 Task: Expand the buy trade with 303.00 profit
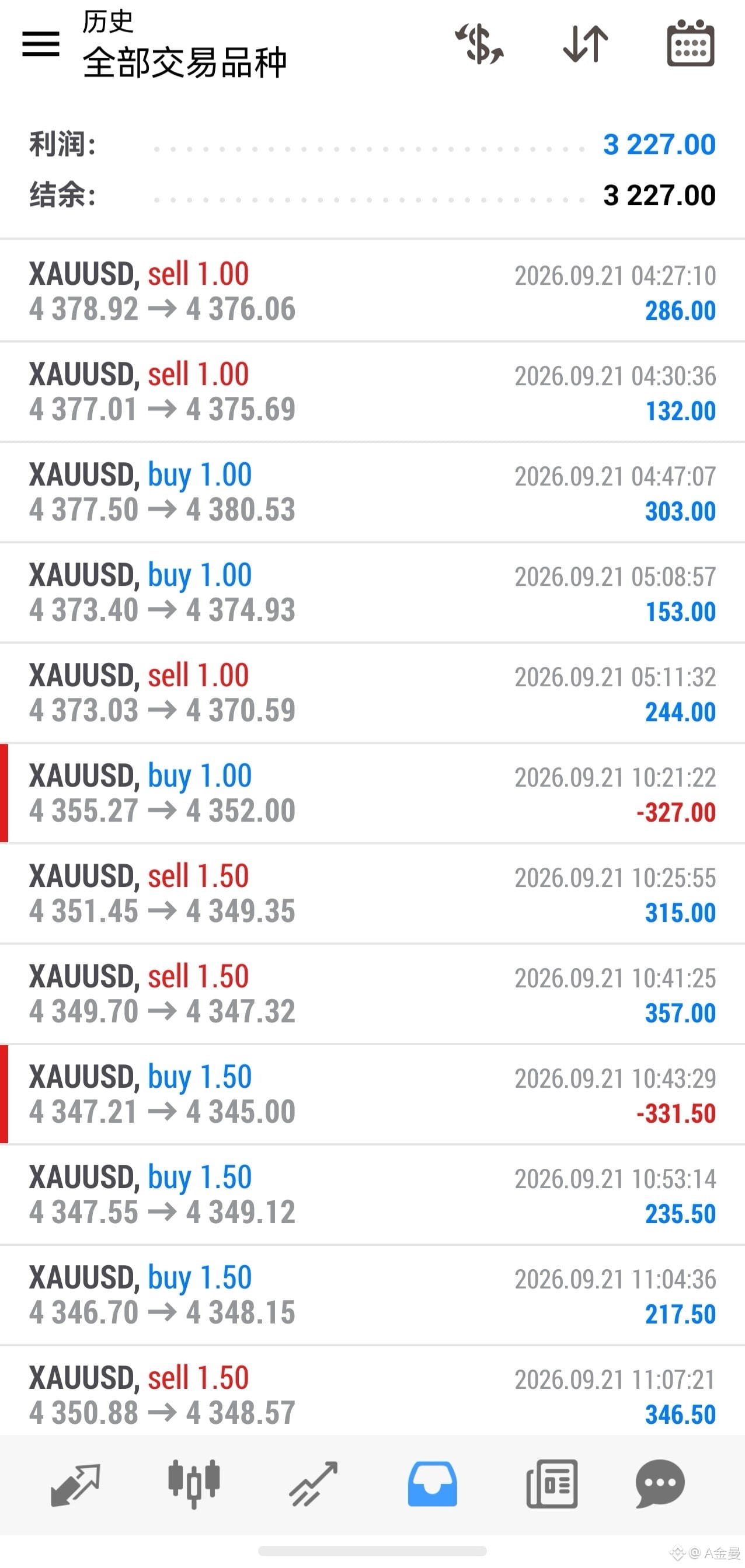coord(372,492)
